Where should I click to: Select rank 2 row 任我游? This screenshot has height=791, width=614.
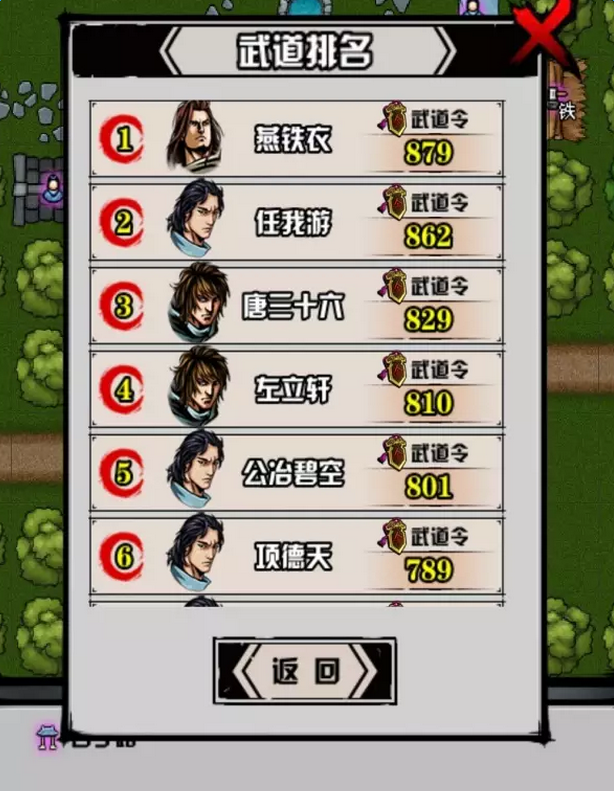(x=296, y=222)
